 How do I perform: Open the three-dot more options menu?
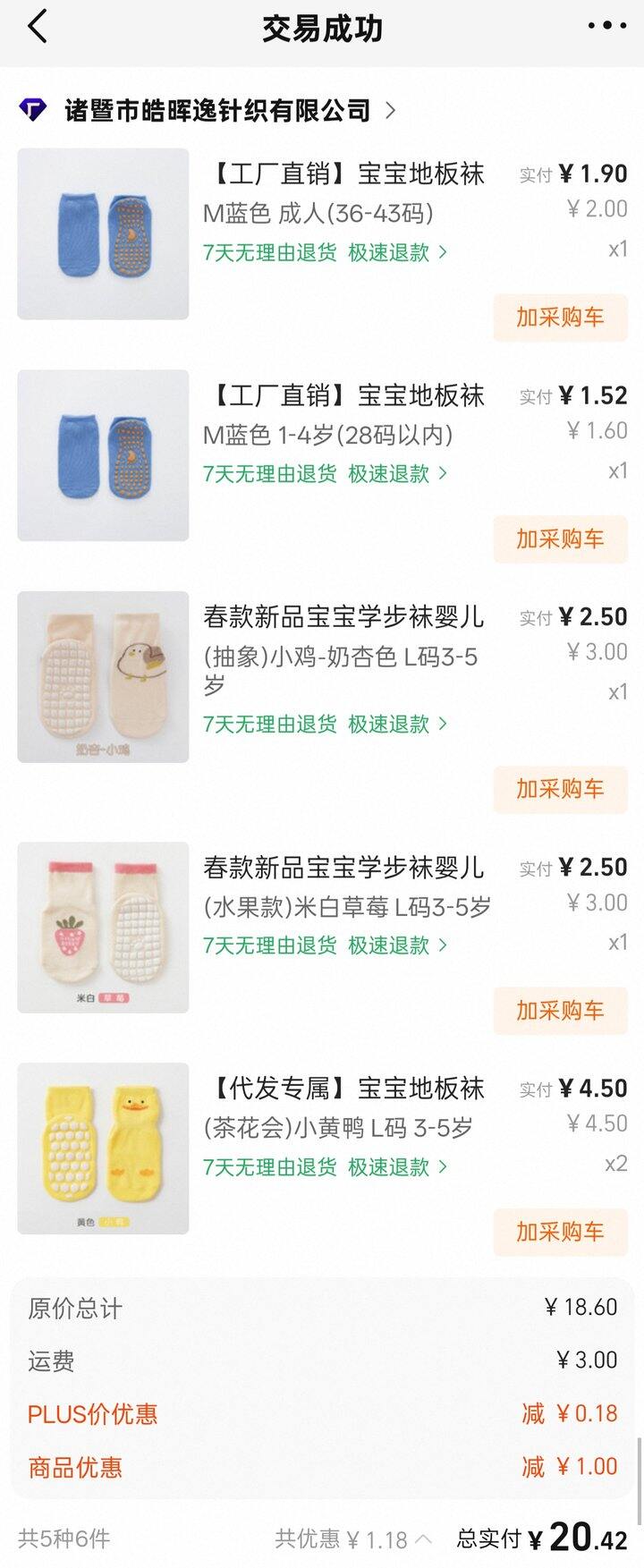(606, 26)
